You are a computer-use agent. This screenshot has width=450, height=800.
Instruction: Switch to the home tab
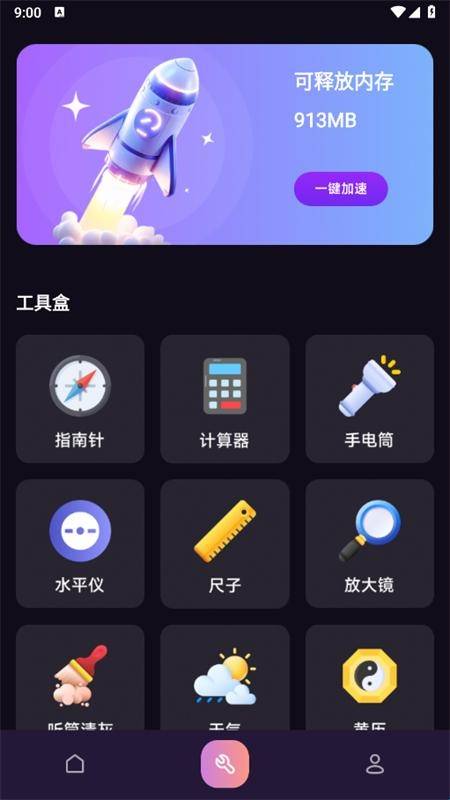click(75, 764)
